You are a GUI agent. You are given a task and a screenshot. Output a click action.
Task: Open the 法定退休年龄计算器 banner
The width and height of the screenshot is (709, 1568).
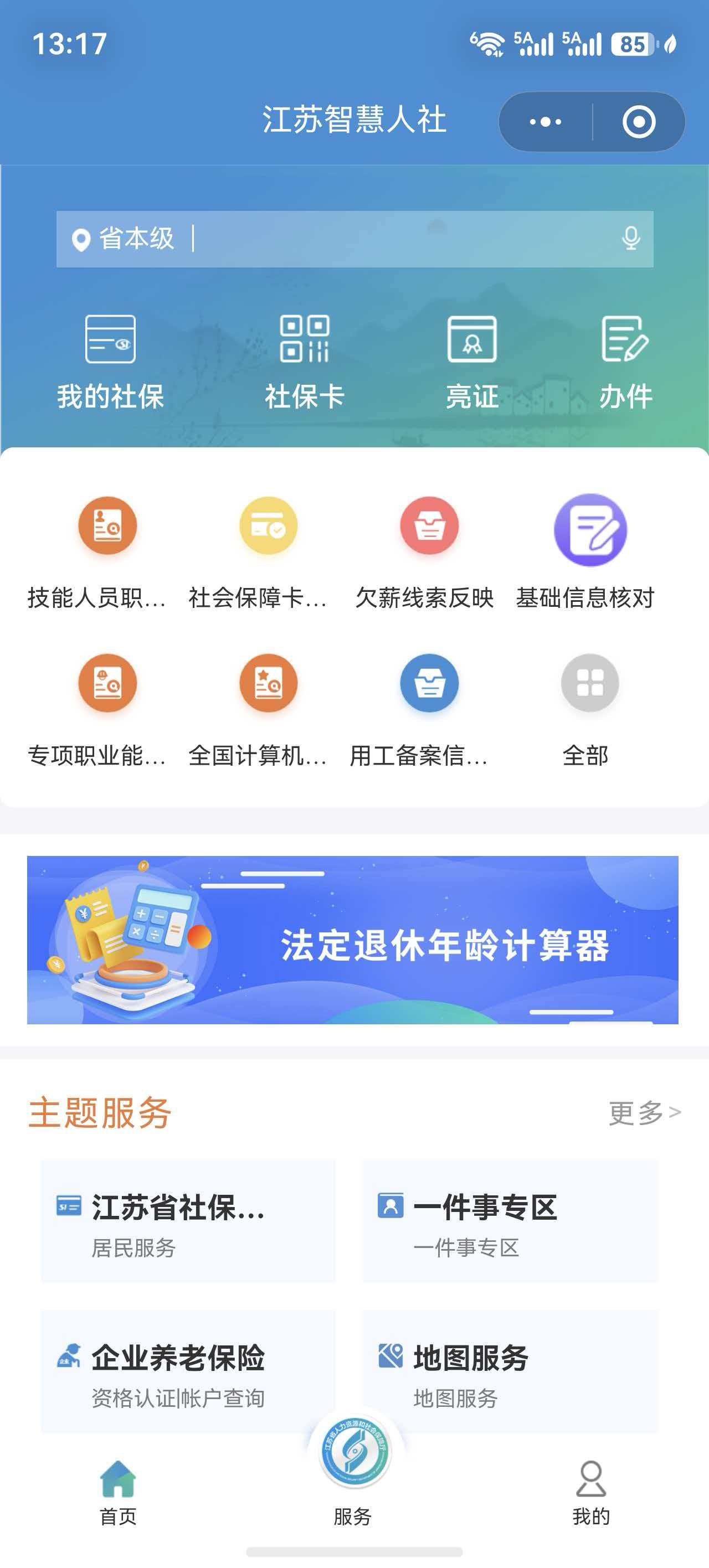353,940
